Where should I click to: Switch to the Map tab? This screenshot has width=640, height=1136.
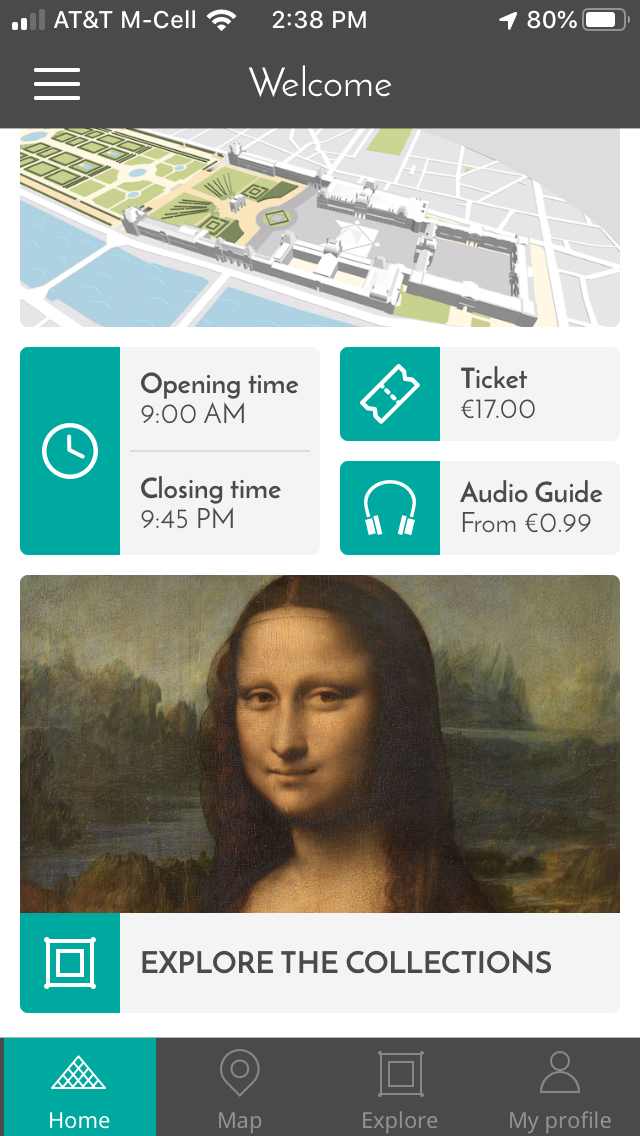[239, 1088]
